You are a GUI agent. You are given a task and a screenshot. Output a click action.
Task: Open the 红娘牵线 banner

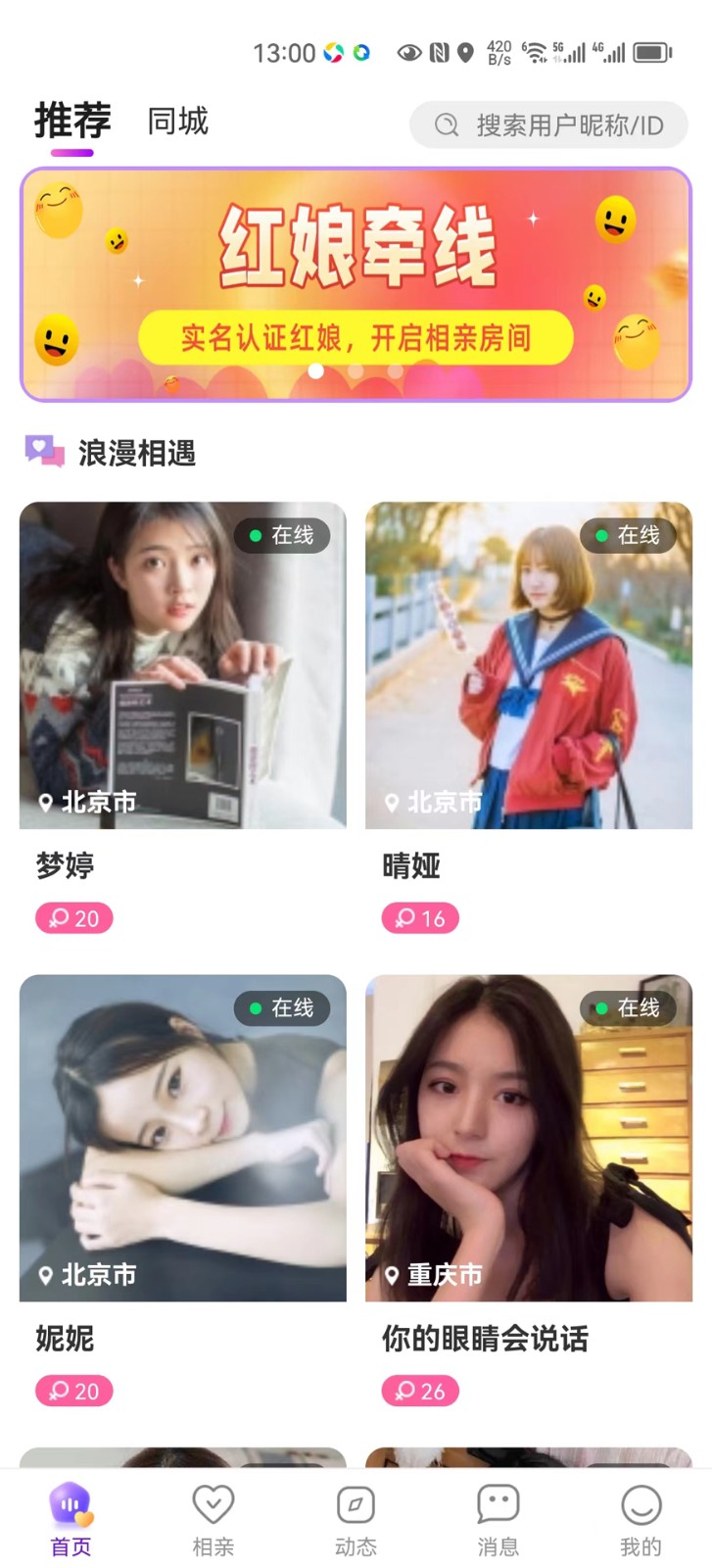click(356, 284)
